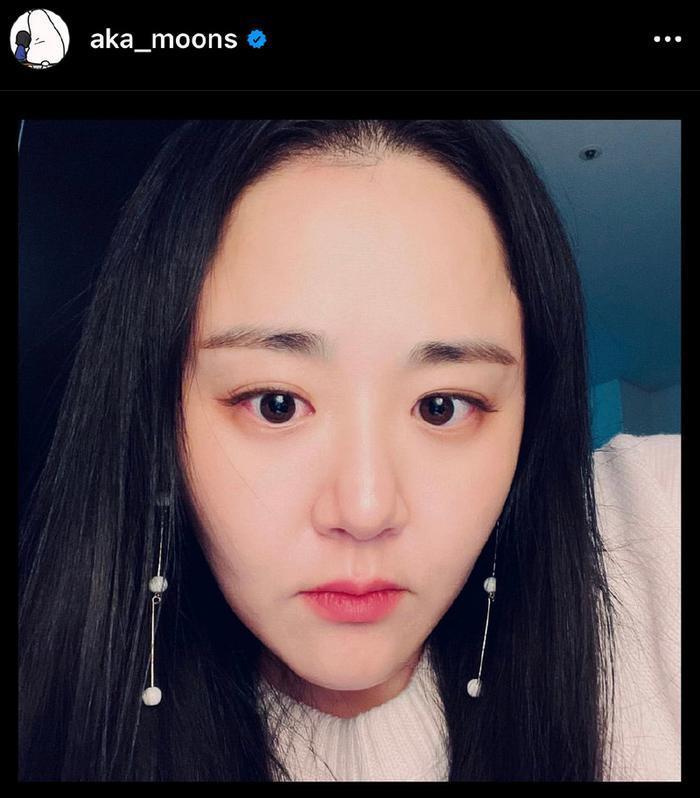Screen dimensions: 700x798
Task: Tap the post photo by aka_moons
Action: pyautogui.click(x=349, y=450)
